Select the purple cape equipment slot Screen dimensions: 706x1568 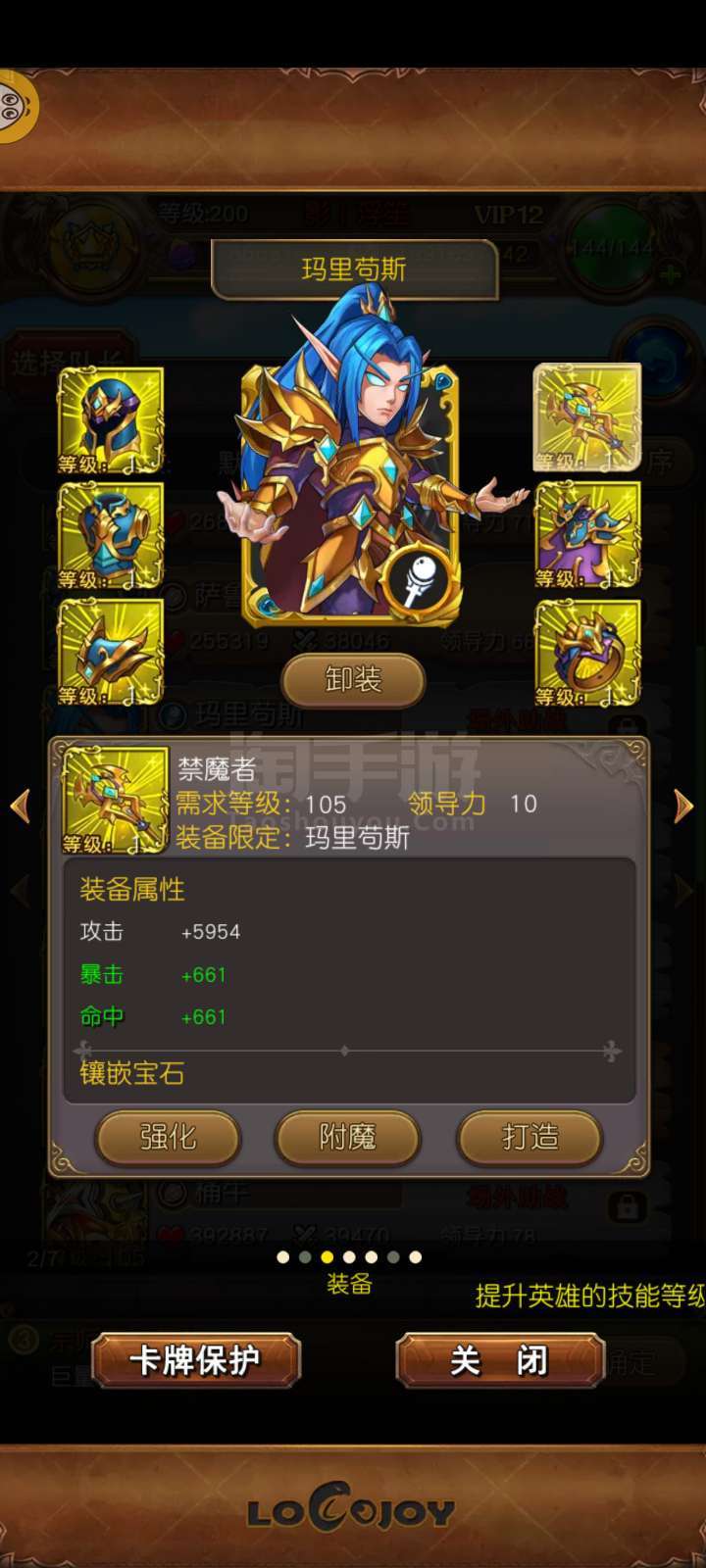[587, 535]
